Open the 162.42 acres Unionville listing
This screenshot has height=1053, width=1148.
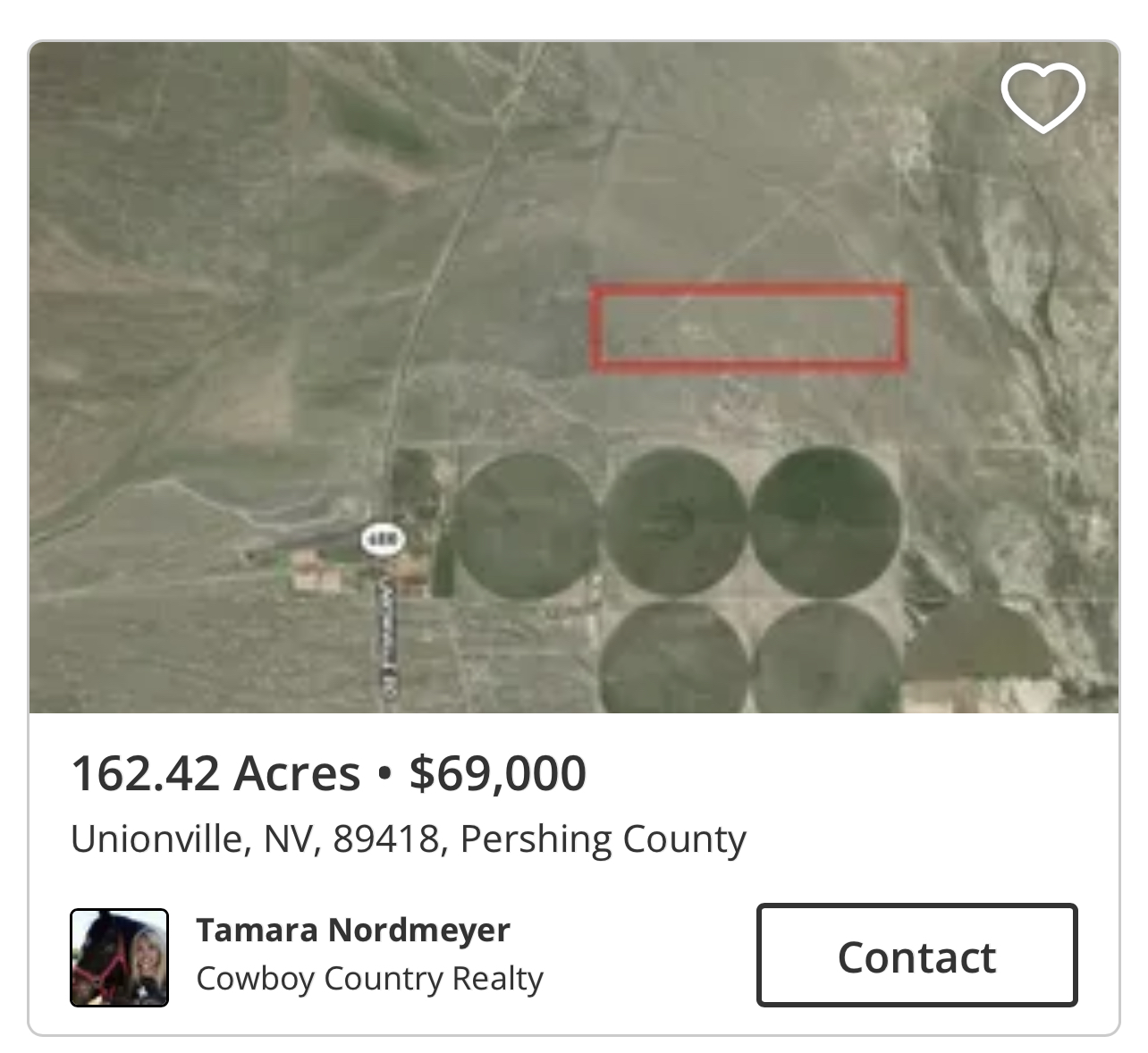point(328,773)
